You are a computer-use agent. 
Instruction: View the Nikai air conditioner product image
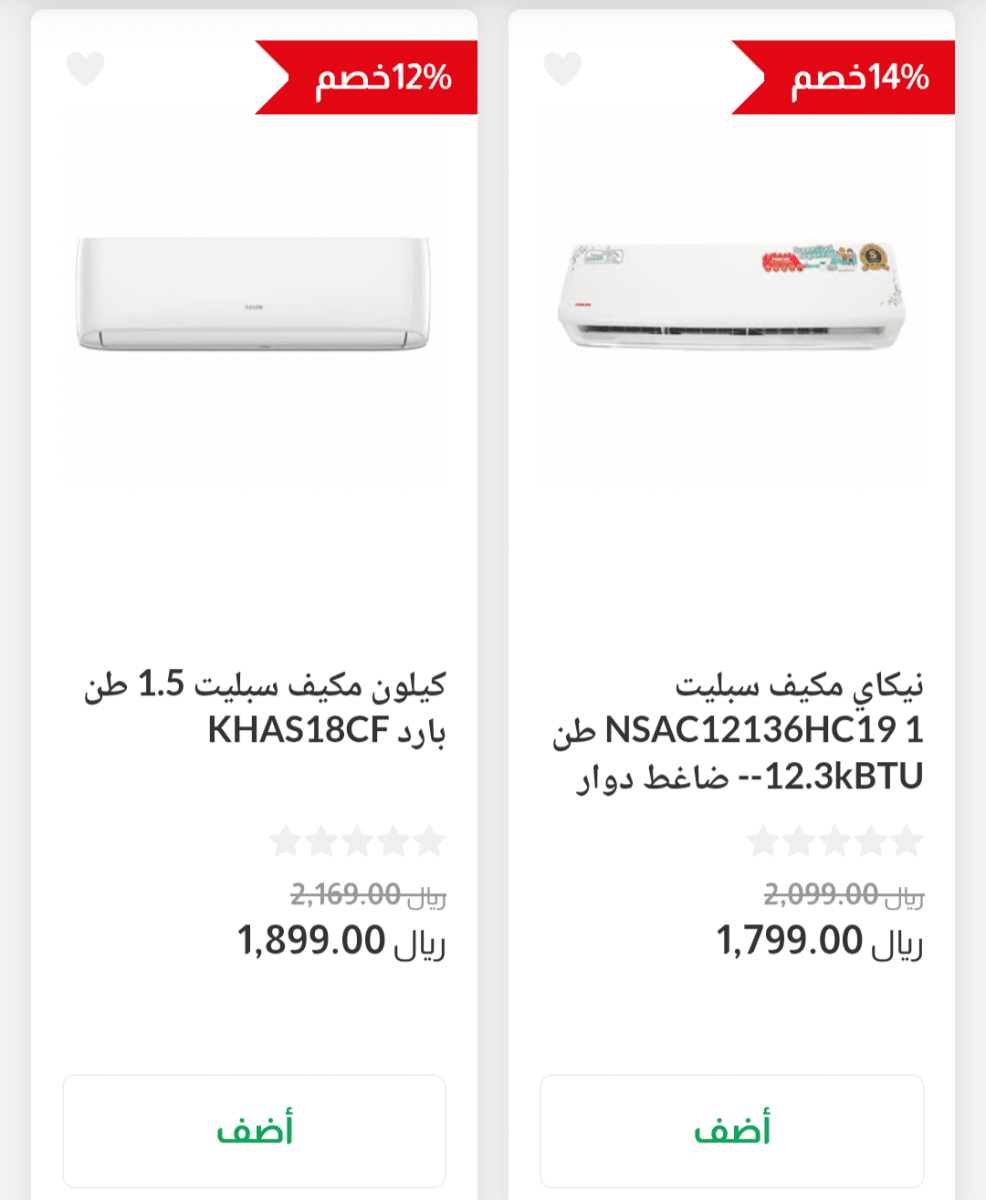pos(732,290)
